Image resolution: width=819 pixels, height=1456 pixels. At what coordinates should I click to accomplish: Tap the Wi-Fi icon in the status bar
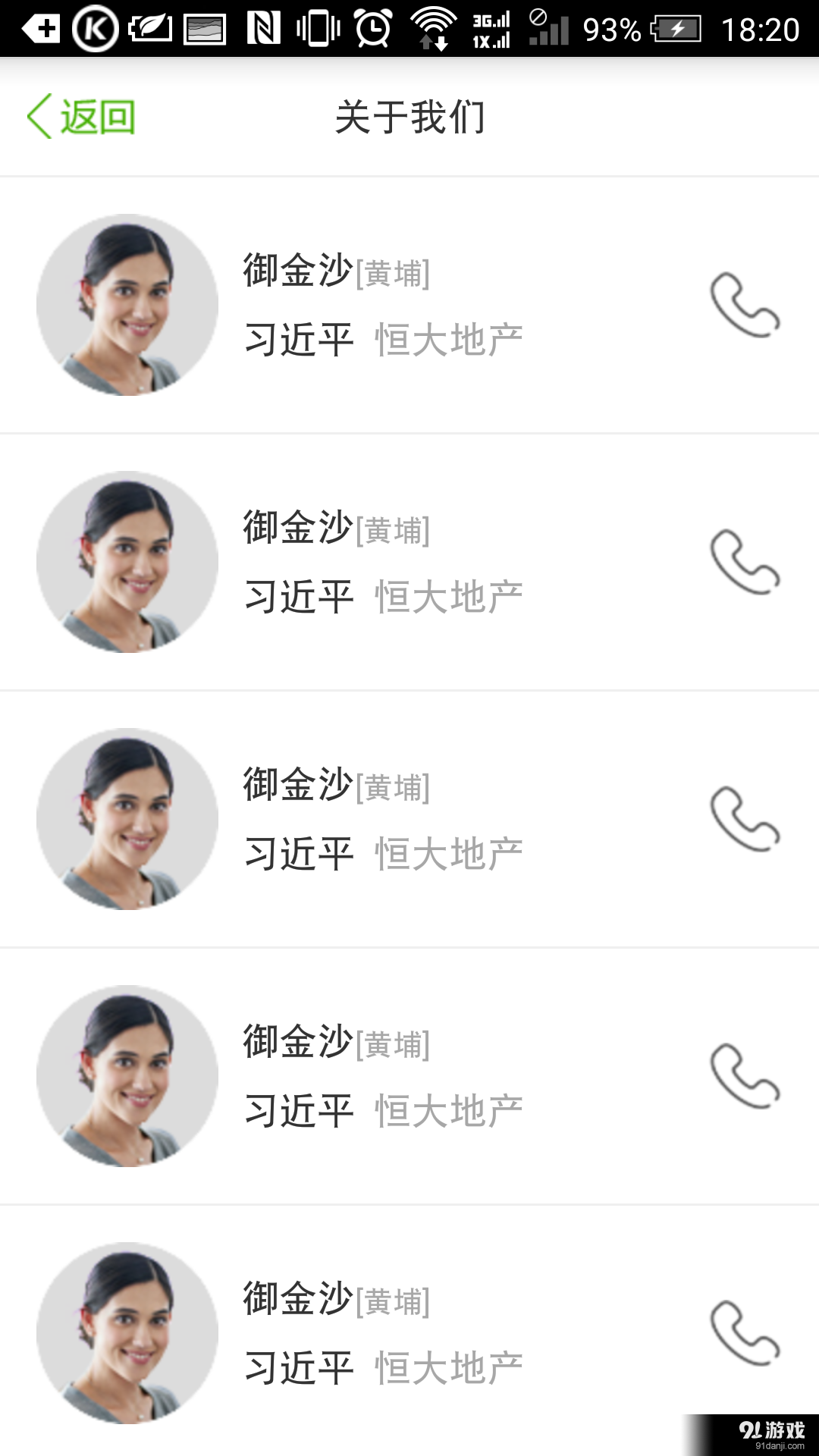pyautogui.click(x=432, y=29)
